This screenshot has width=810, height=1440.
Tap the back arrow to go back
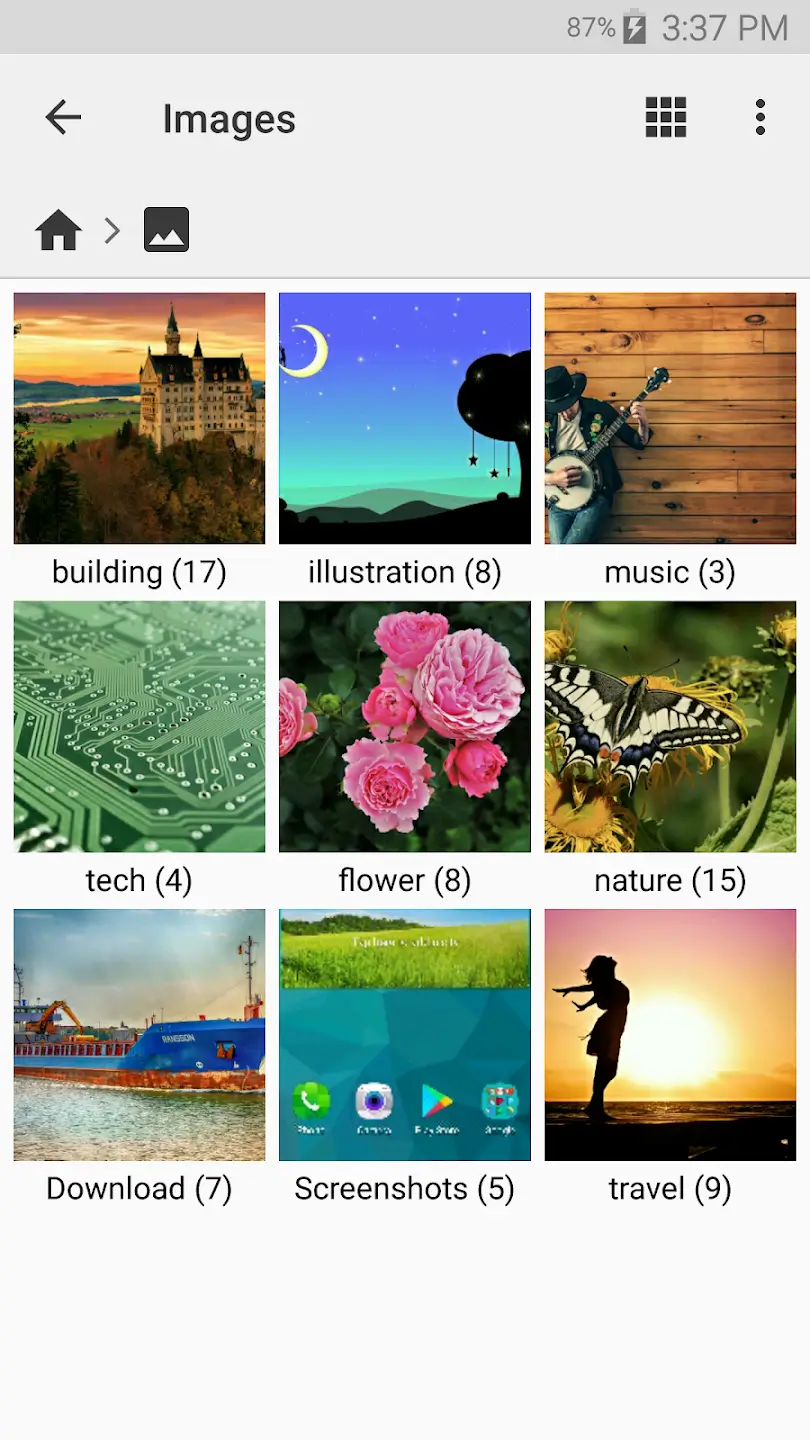coord(63,117)
